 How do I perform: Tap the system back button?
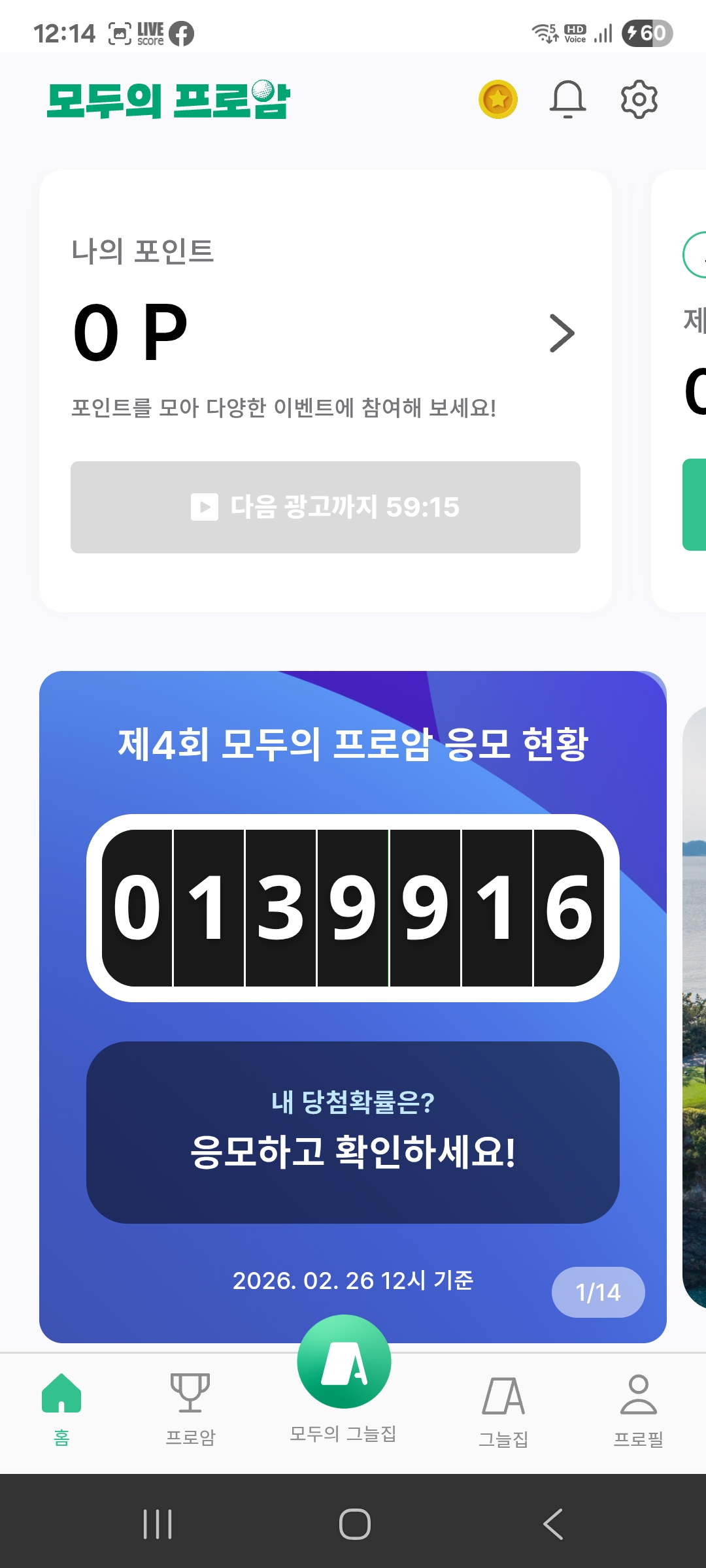pos(553,1524)
